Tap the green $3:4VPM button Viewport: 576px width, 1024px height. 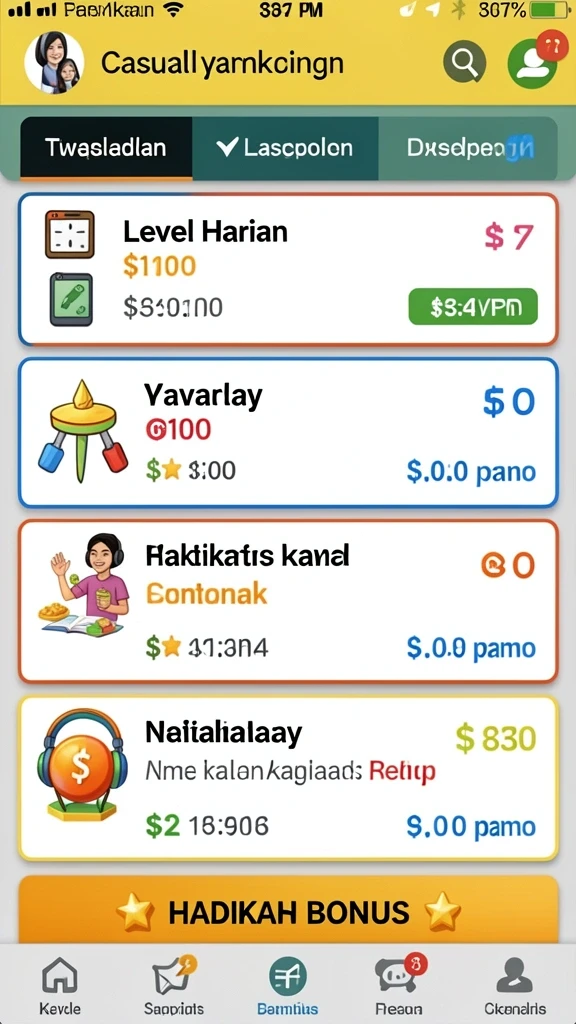[473, 307]
